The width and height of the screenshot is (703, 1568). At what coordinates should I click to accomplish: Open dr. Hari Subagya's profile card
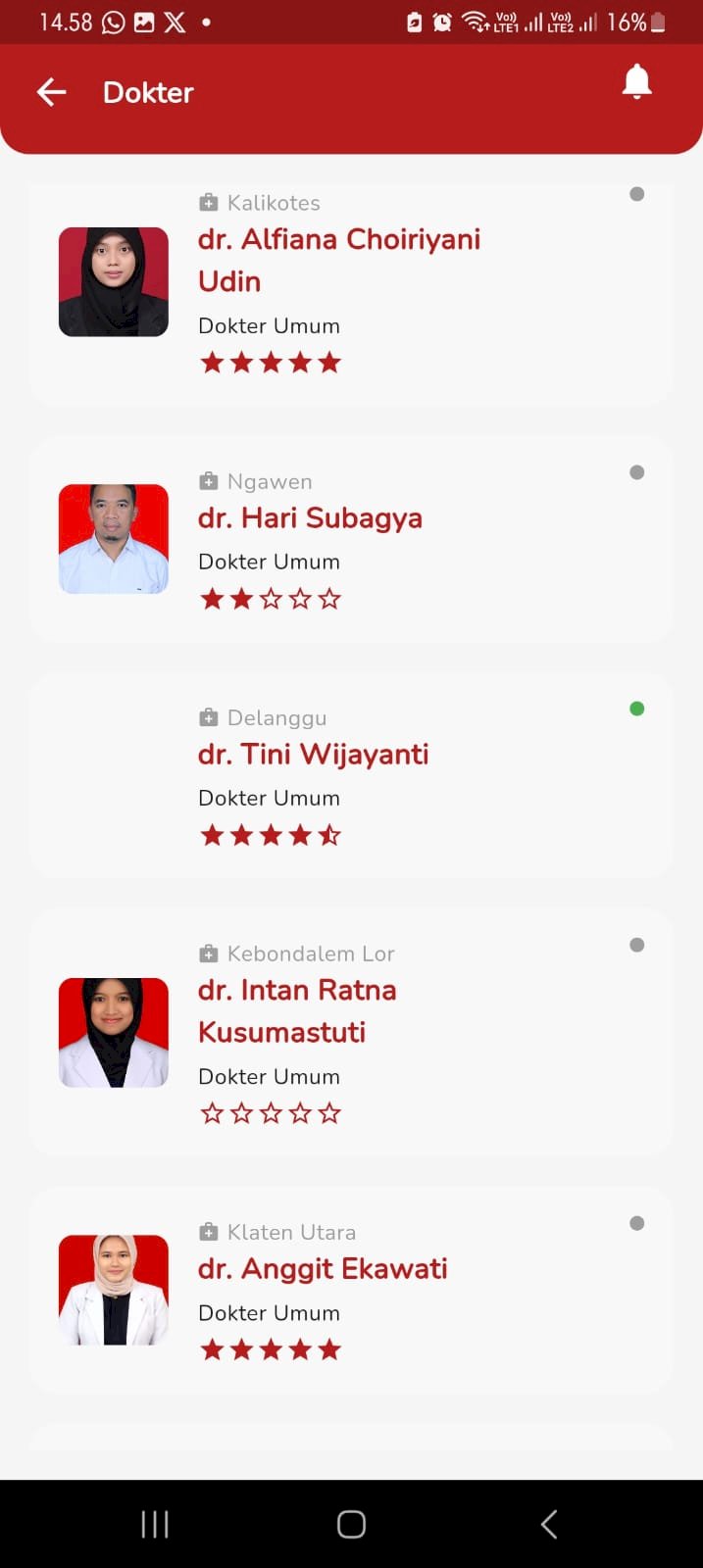click(x=310, y=517)
